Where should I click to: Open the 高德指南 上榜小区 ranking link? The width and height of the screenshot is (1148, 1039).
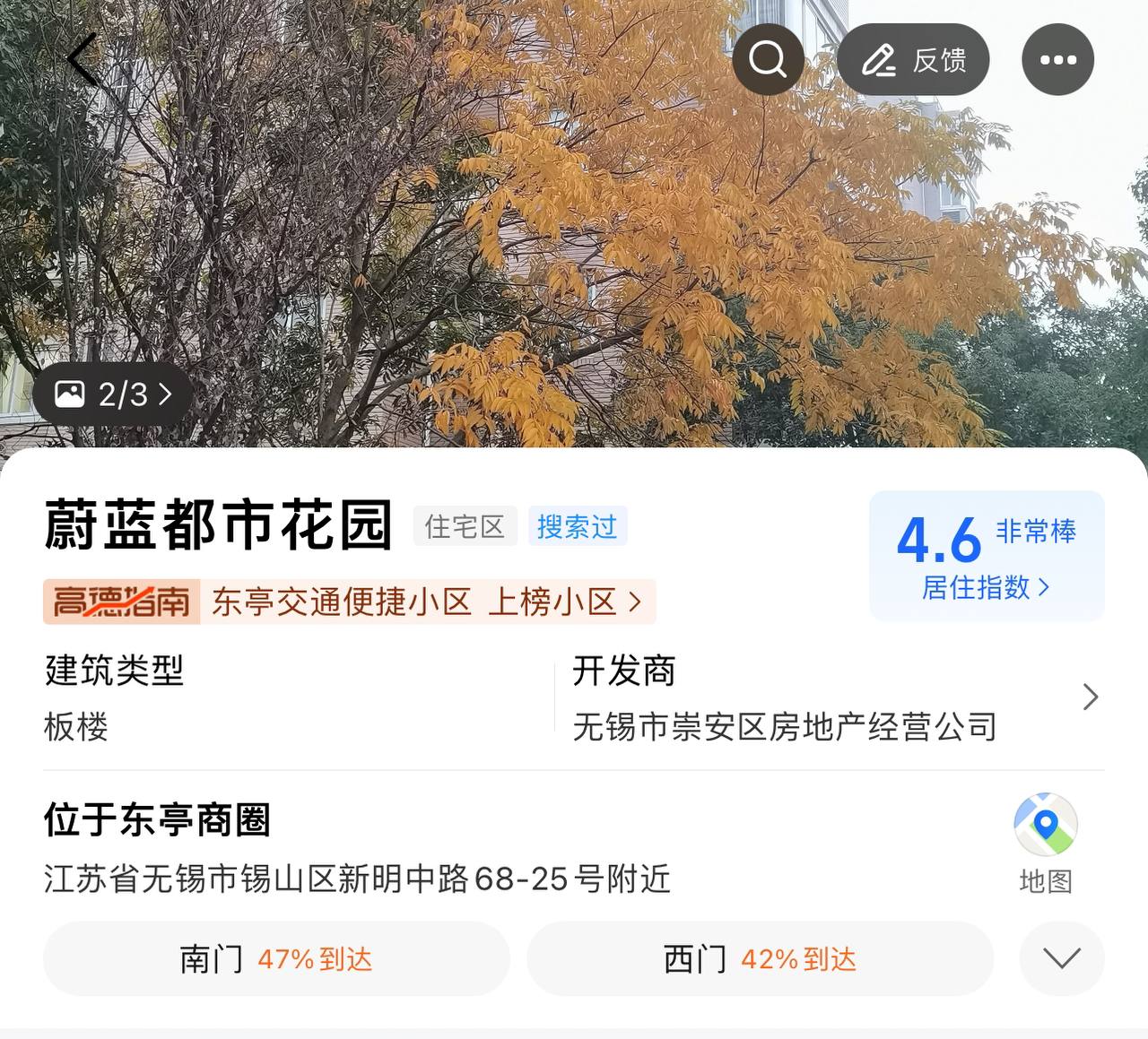coord(350,602)
